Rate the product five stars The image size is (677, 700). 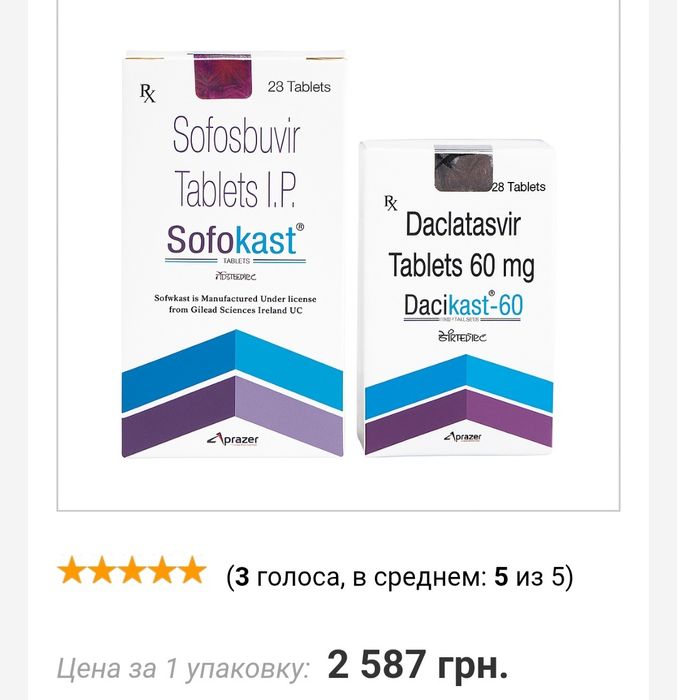pyautogui.click(x=192, y=572)
